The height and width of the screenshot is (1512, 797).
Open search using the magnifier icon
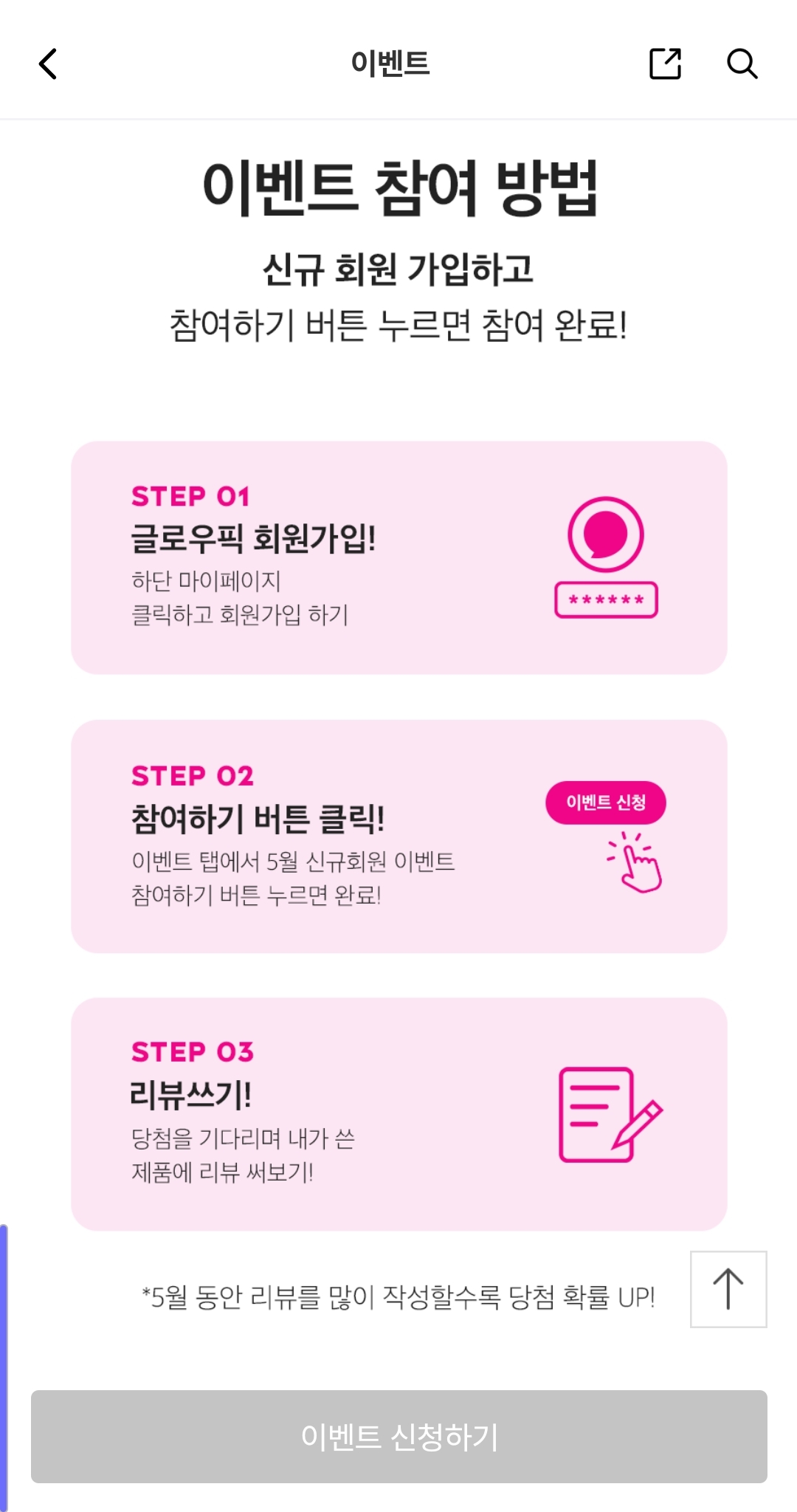tap(743, 64)
